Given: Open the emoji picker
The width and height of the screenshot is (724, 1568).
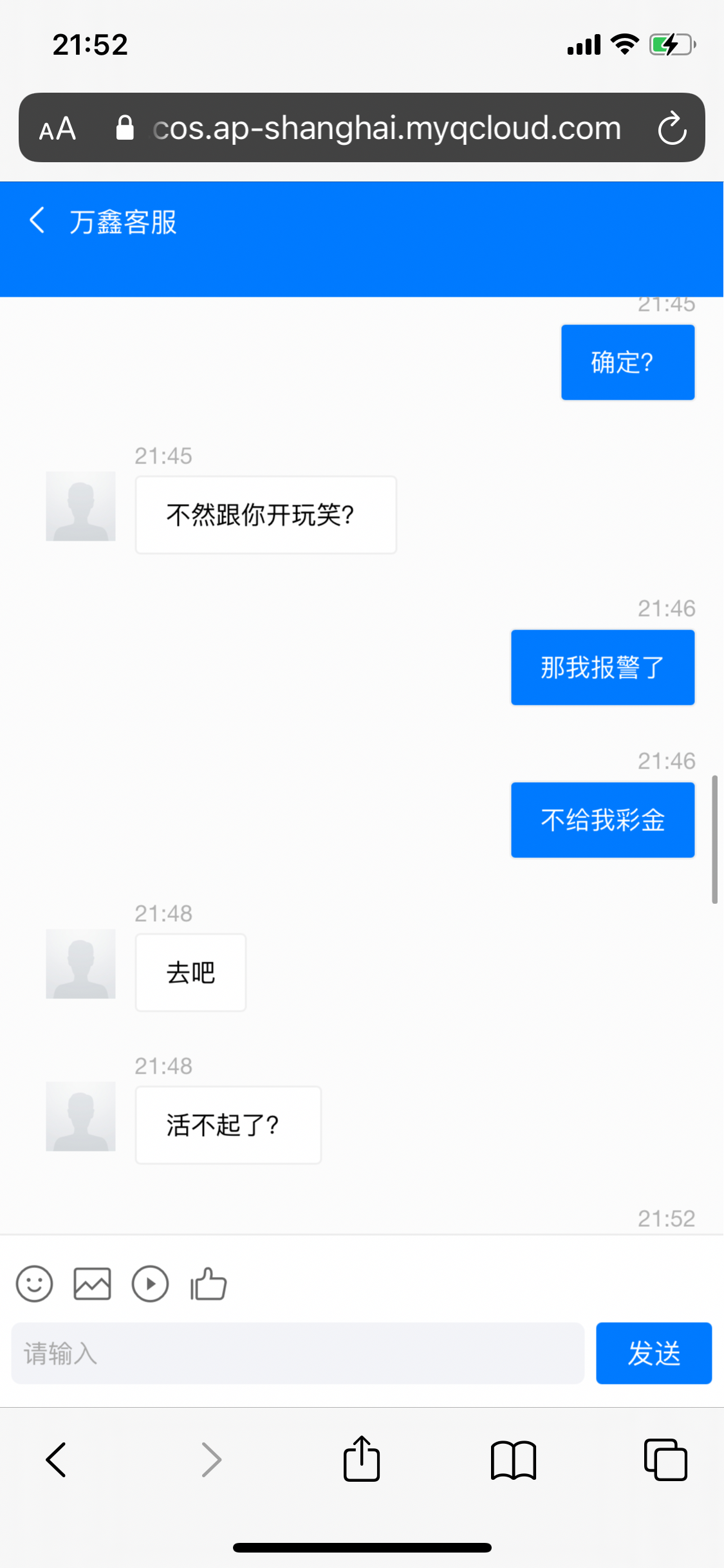Looking at the screenshot, I should [x=34, y=1284].
